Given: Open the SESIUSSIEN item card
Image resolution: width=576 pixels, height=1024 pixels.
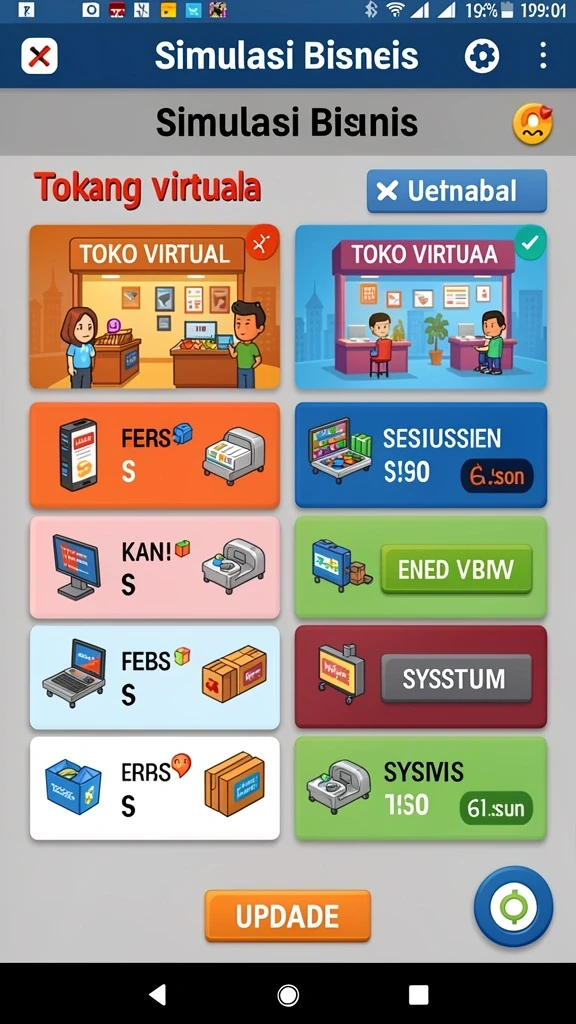Looking at the screenshot, I should click(x=421, y=455).
